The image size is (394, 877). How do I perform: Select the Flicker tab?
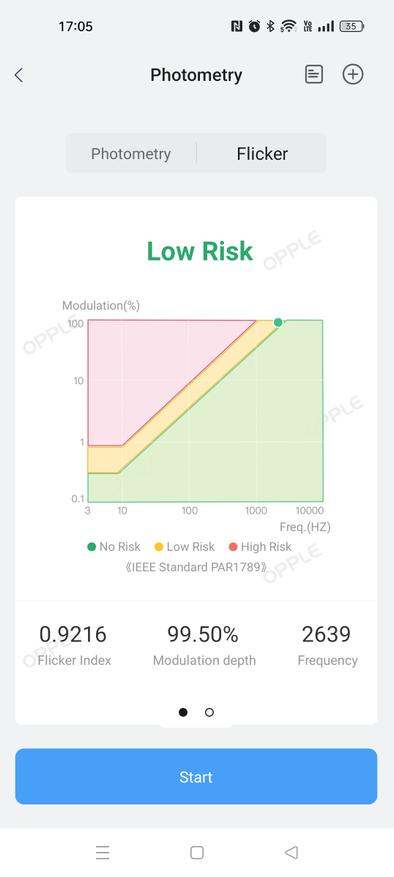click(x=262, y=153)
